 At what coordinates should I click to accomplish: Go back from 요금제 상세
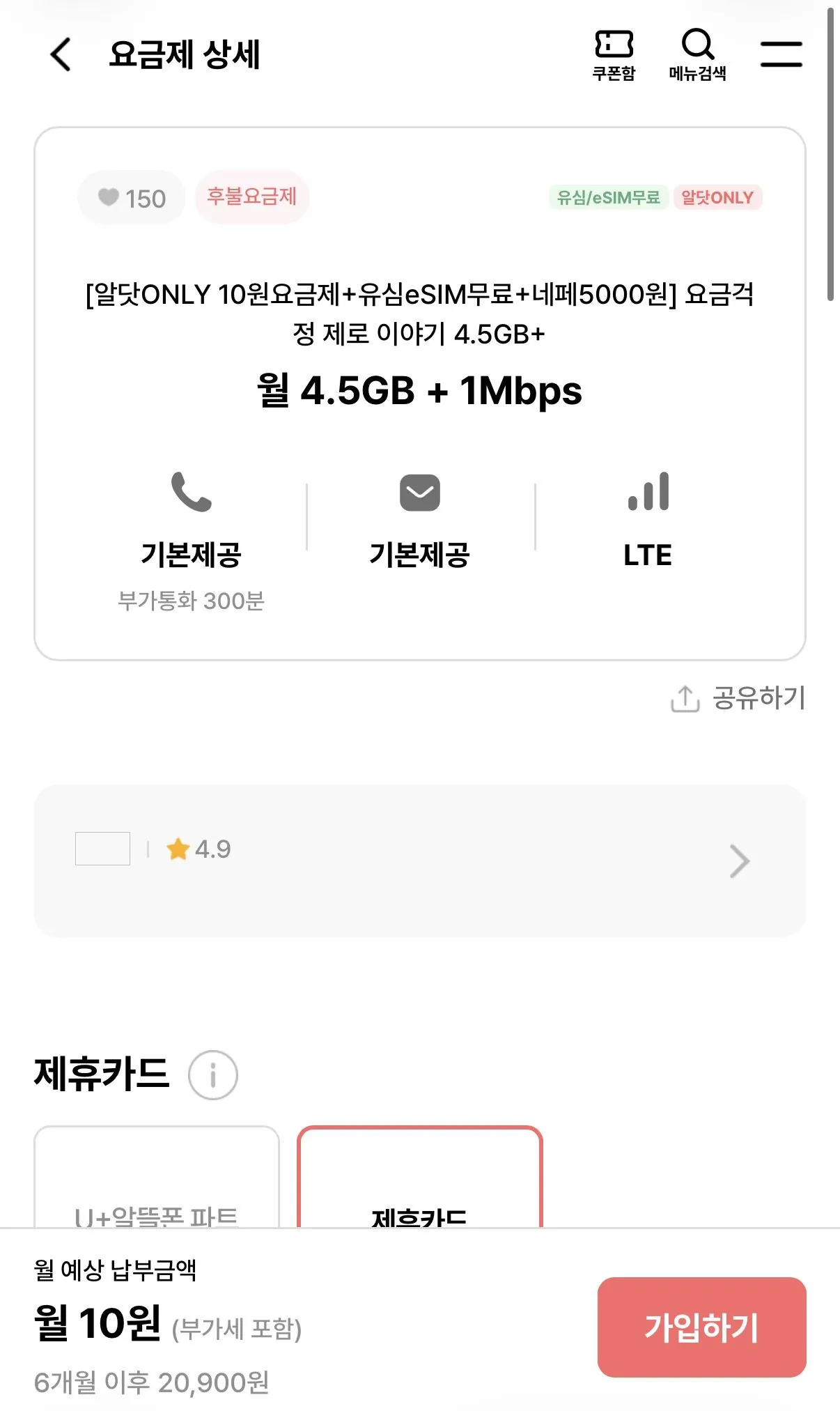tap(61, 54)
